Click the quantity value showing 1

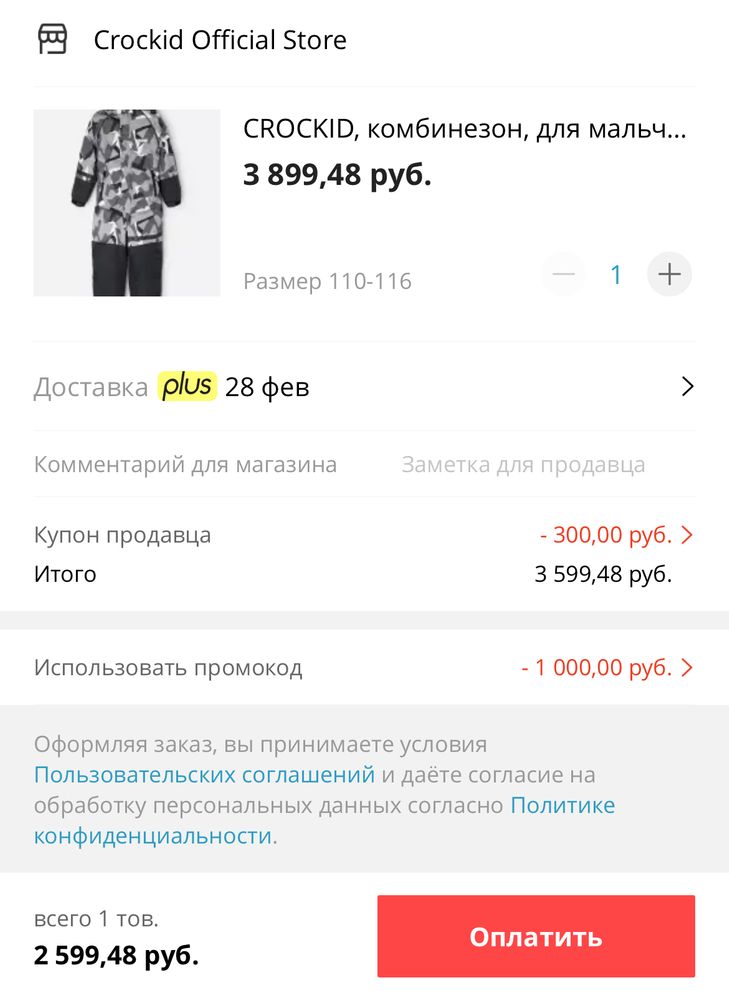(616, 274)
